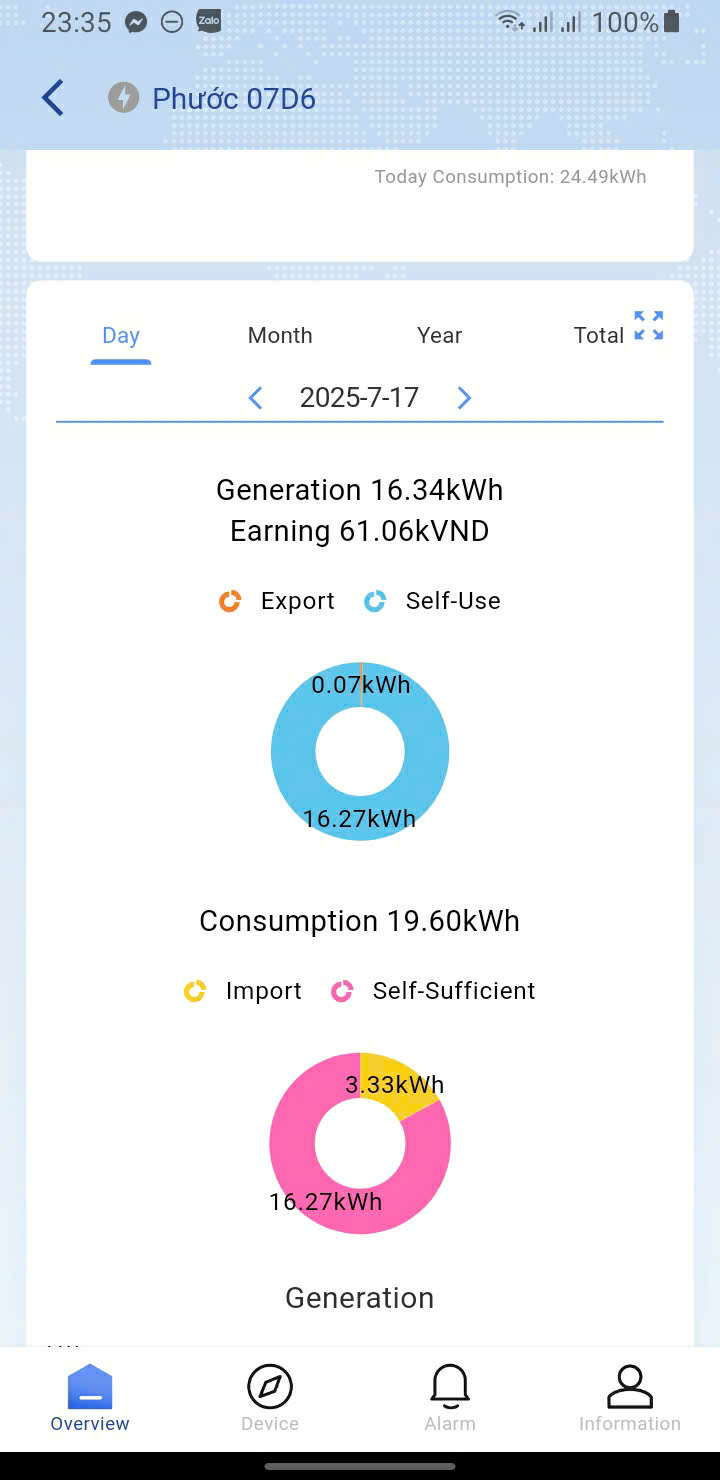
Task: Go to the next day
Action: tap(464, 398)
